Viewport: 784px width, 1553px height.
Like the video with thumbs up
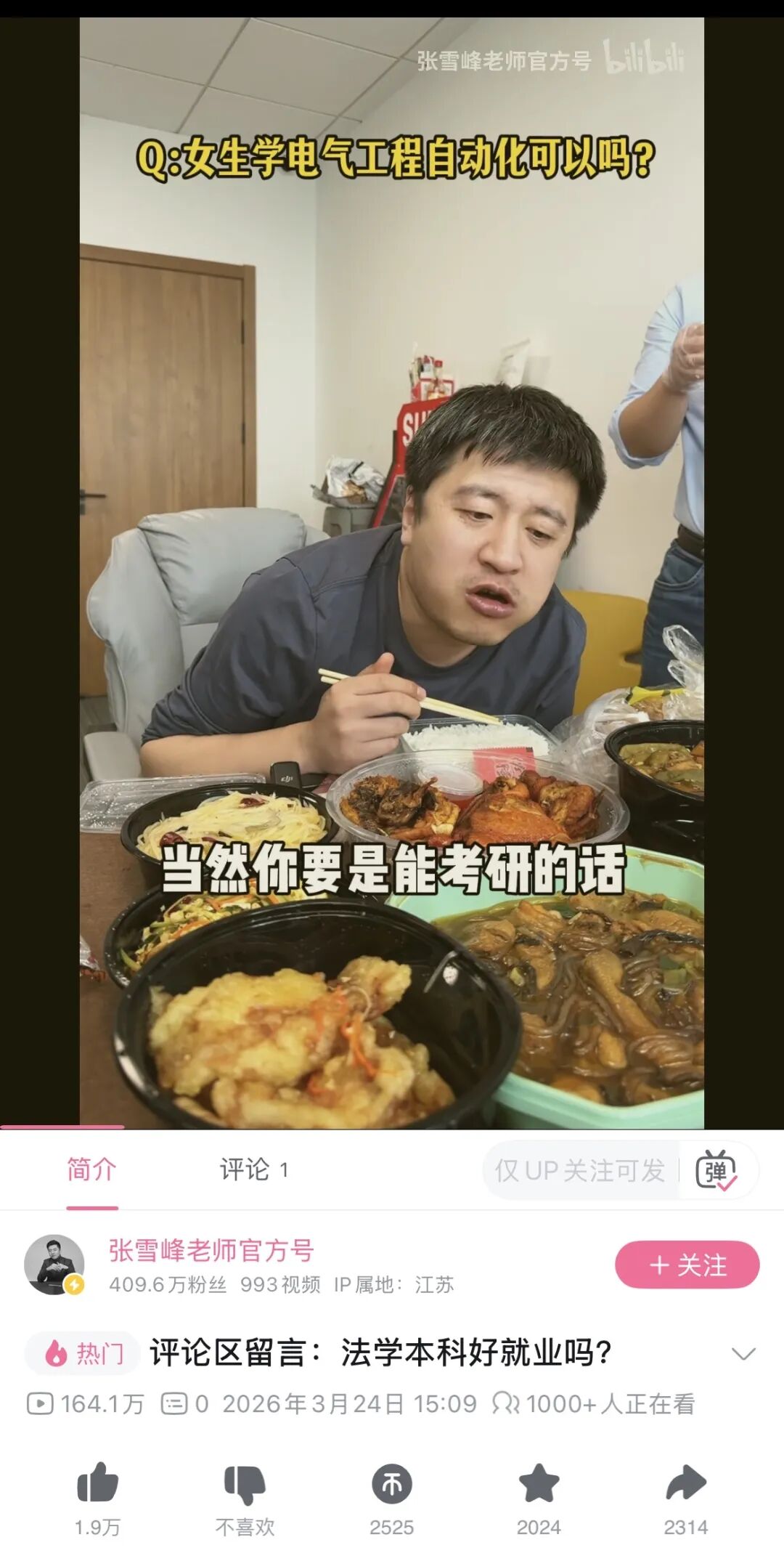(x=97, y=1483)
